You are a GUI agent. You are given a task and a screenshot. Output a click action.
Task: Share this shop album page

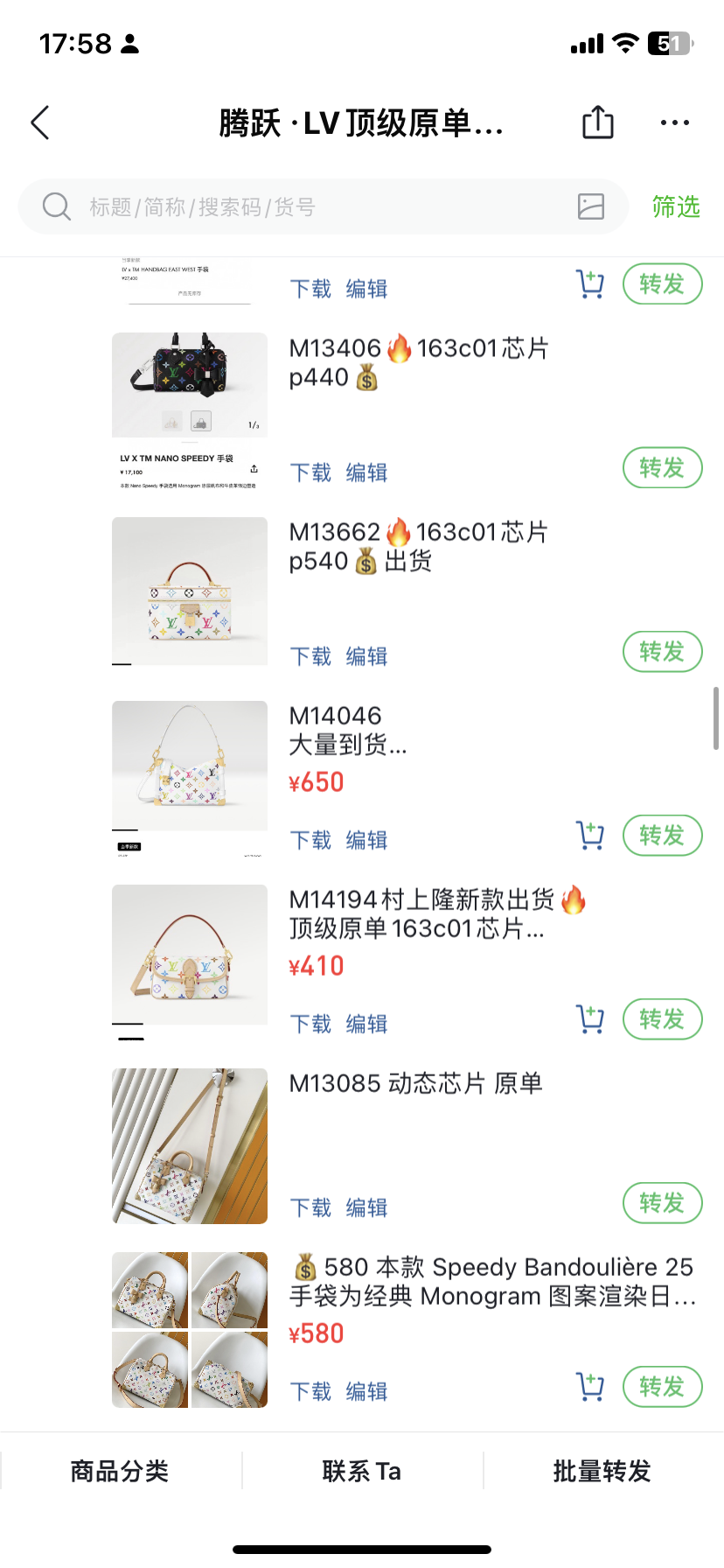pos(598,122)
